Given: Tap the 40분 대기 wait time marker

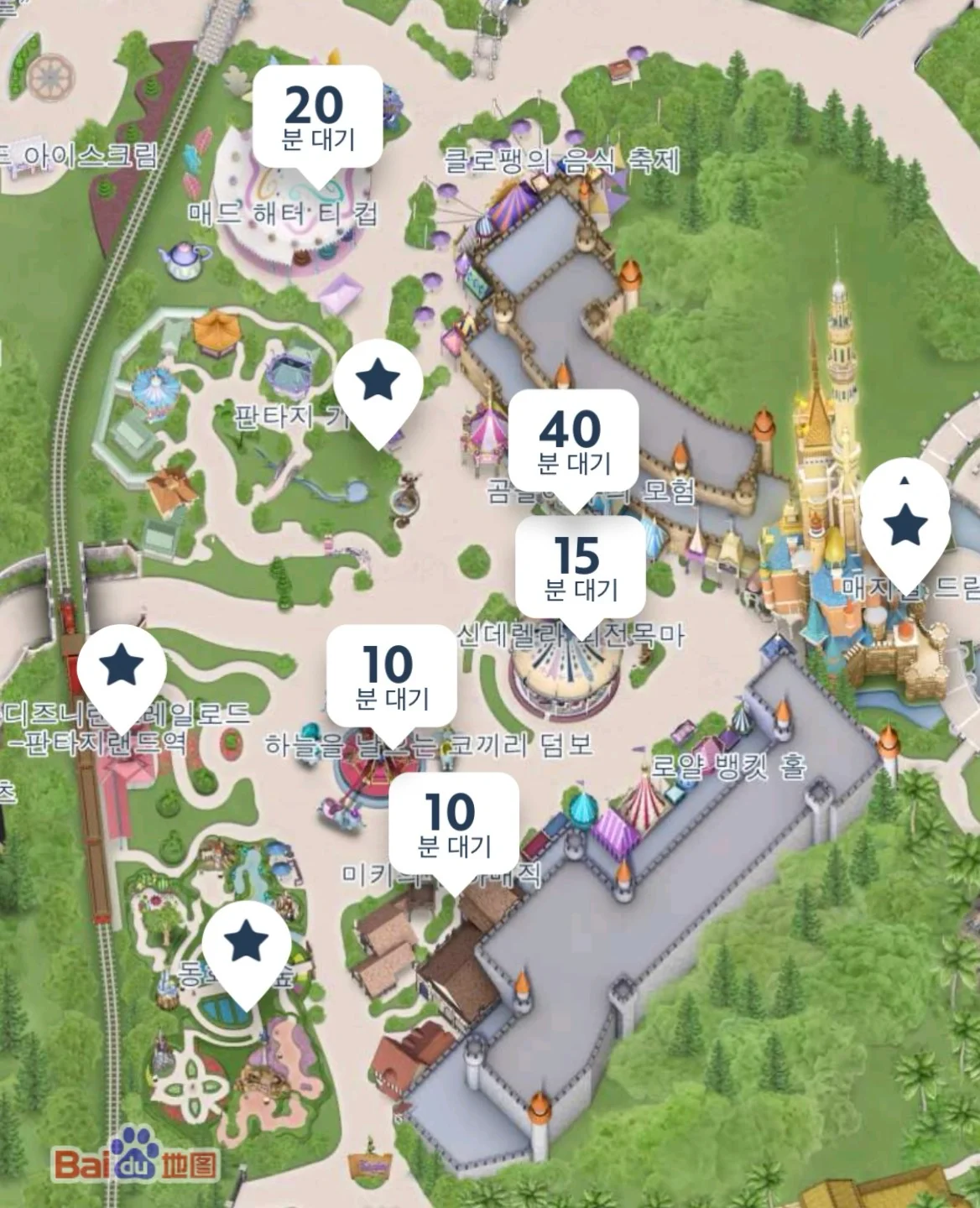Looking at the screenshot, I should tap(574, 442).
